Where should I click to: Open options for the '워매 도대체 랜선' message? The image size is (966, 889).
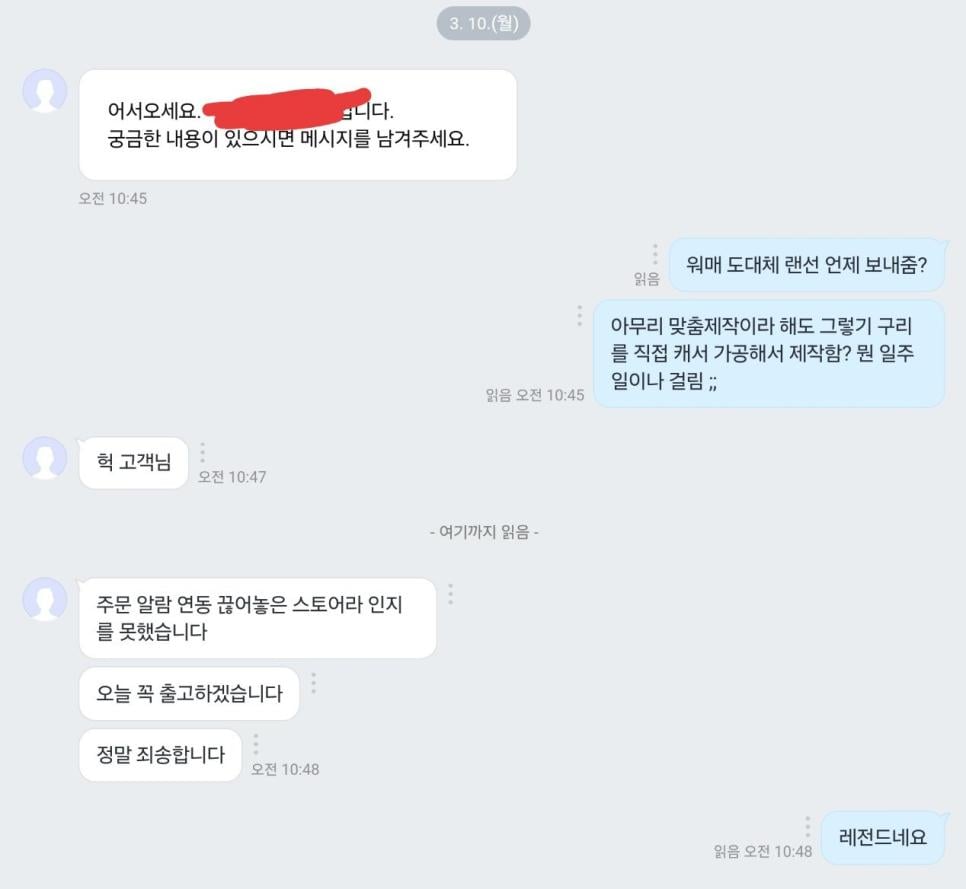655,254
